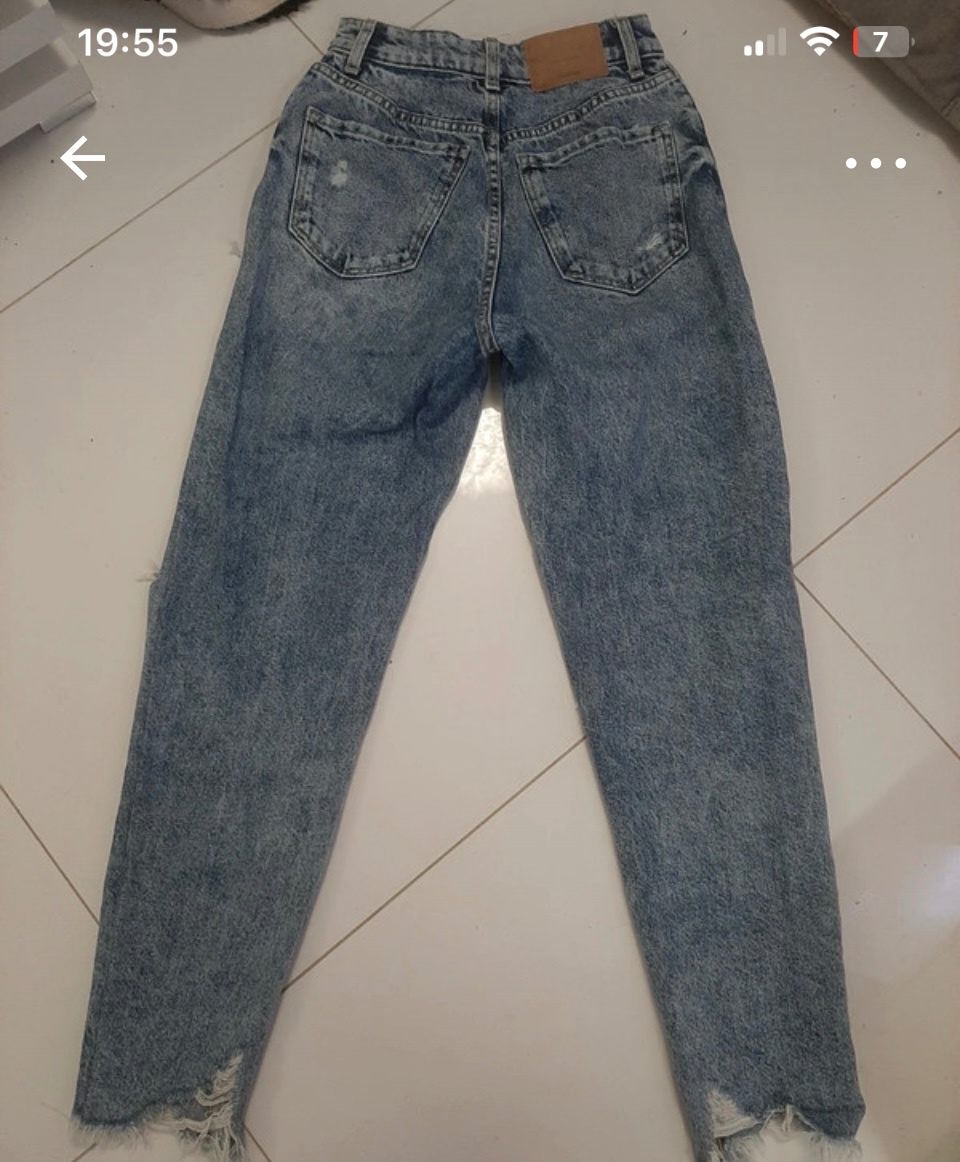
Task: Tap the image to hide the overlay buttons
Action: [x=480, y=600]
